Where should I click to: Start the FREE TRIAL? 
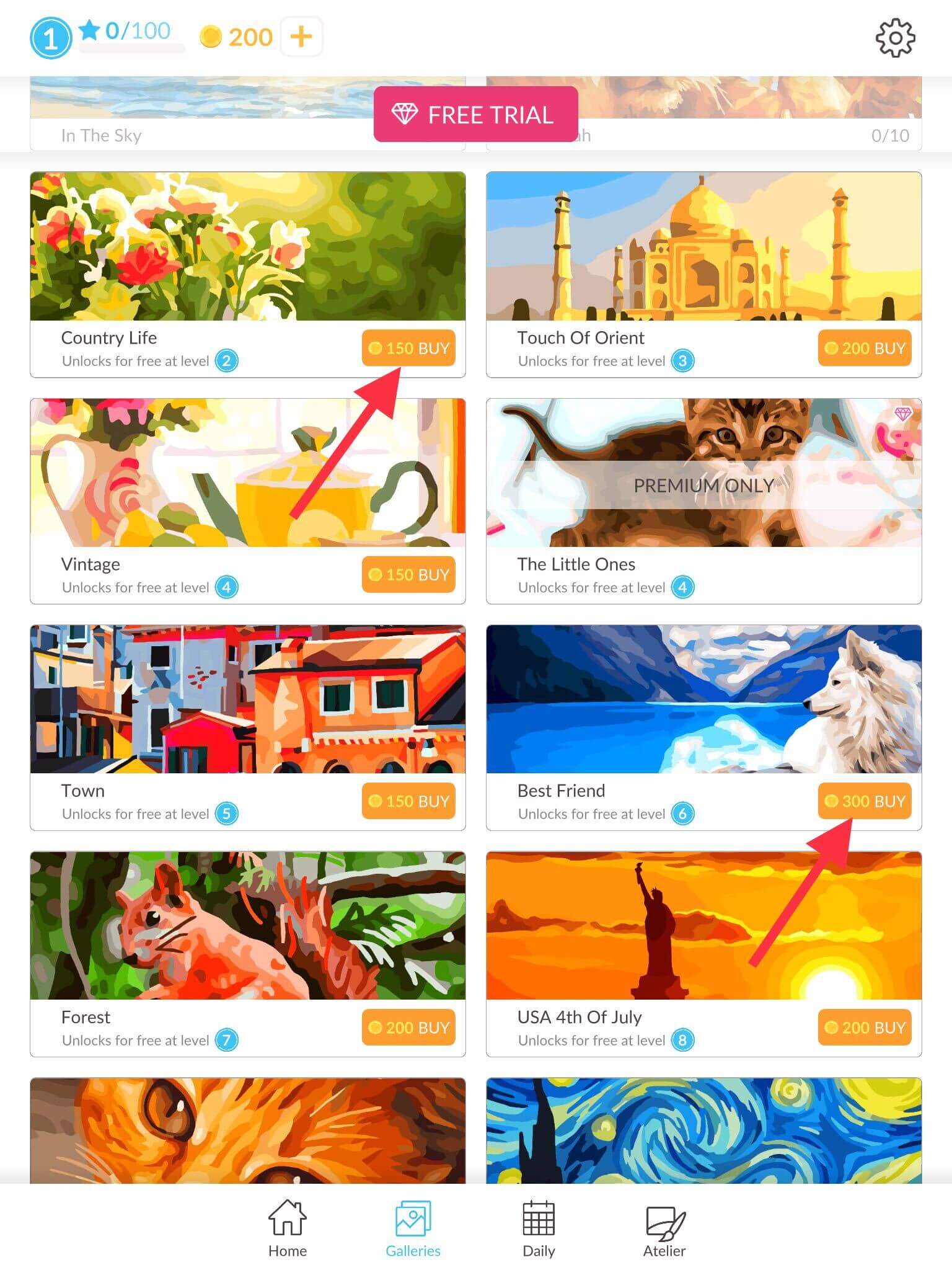pyautogui.click(x=475, y=114)
